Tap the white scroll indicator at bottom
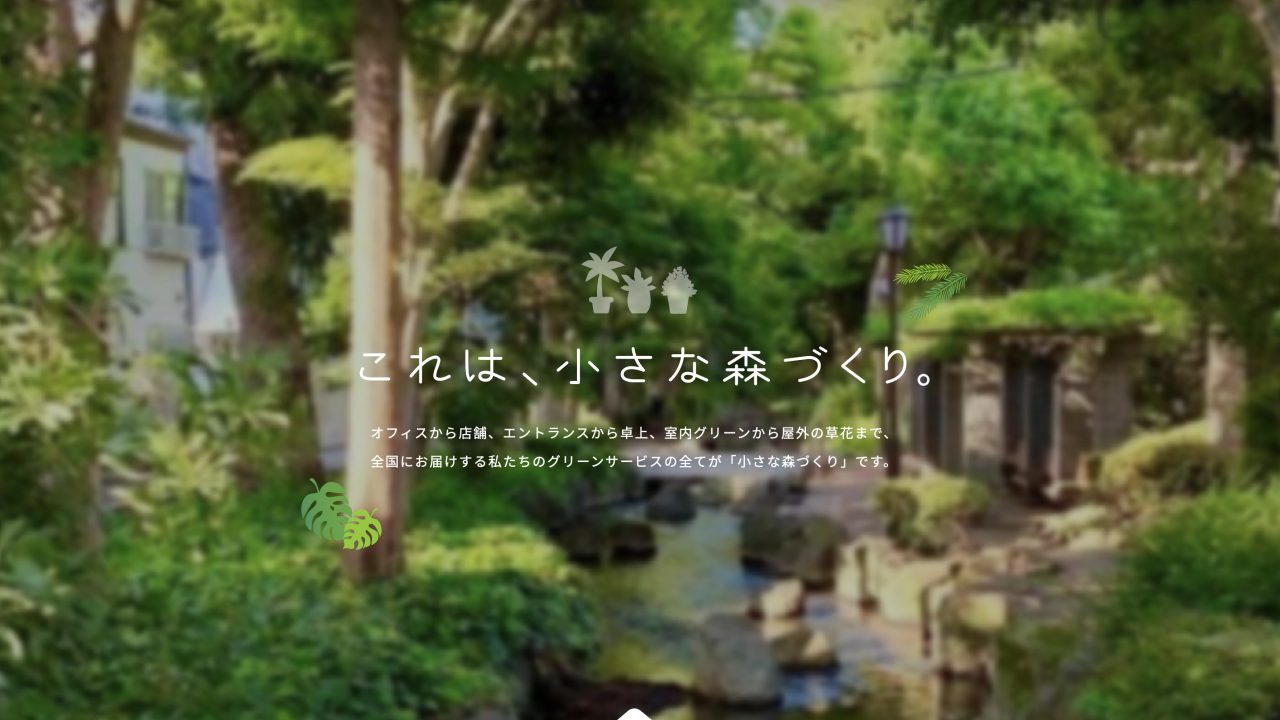 point(634,714)
